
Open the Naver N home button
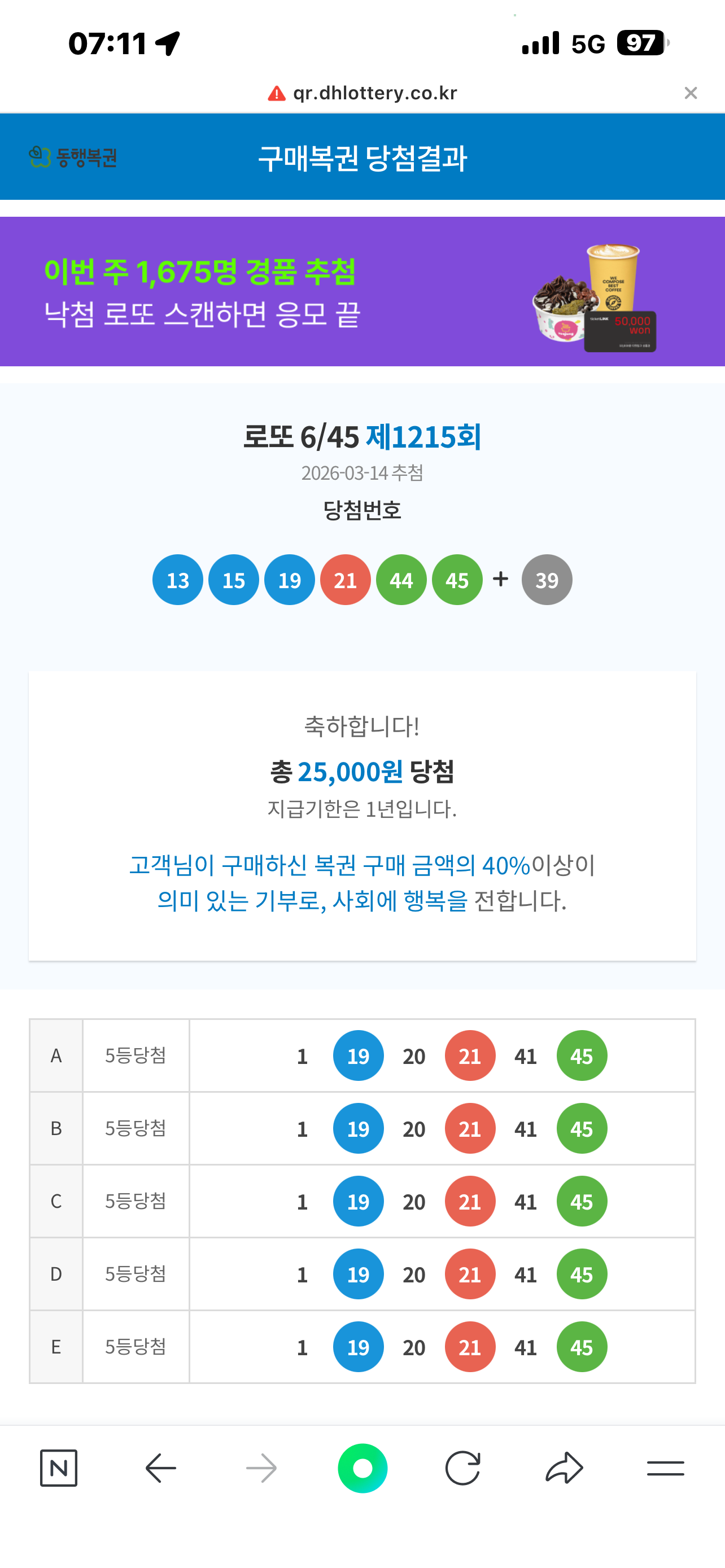(58, 1468)
